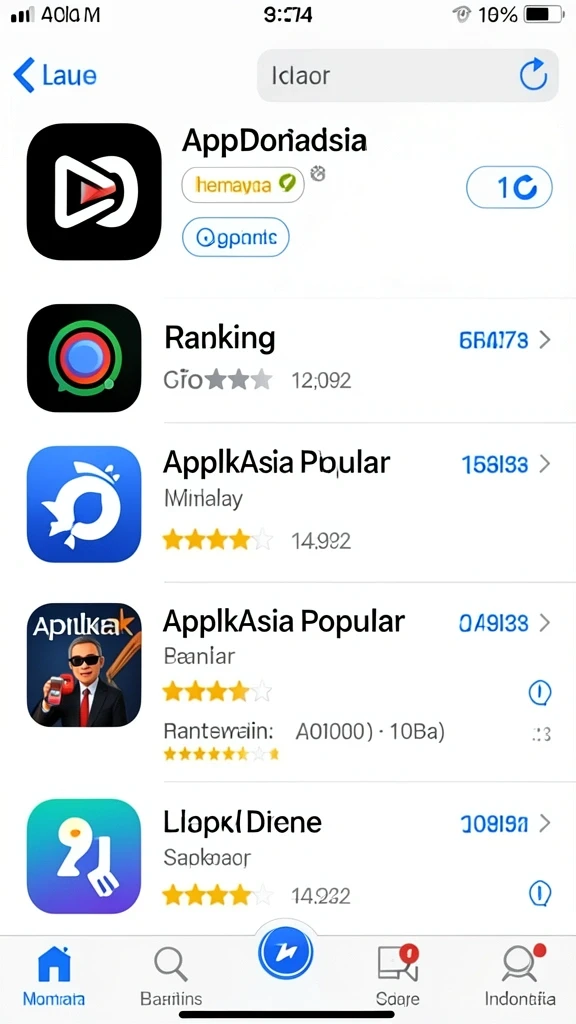576x1024 pixels.
Task: Tap the Ogpants chip under AppDonadsia
Action: coord(235,237)
